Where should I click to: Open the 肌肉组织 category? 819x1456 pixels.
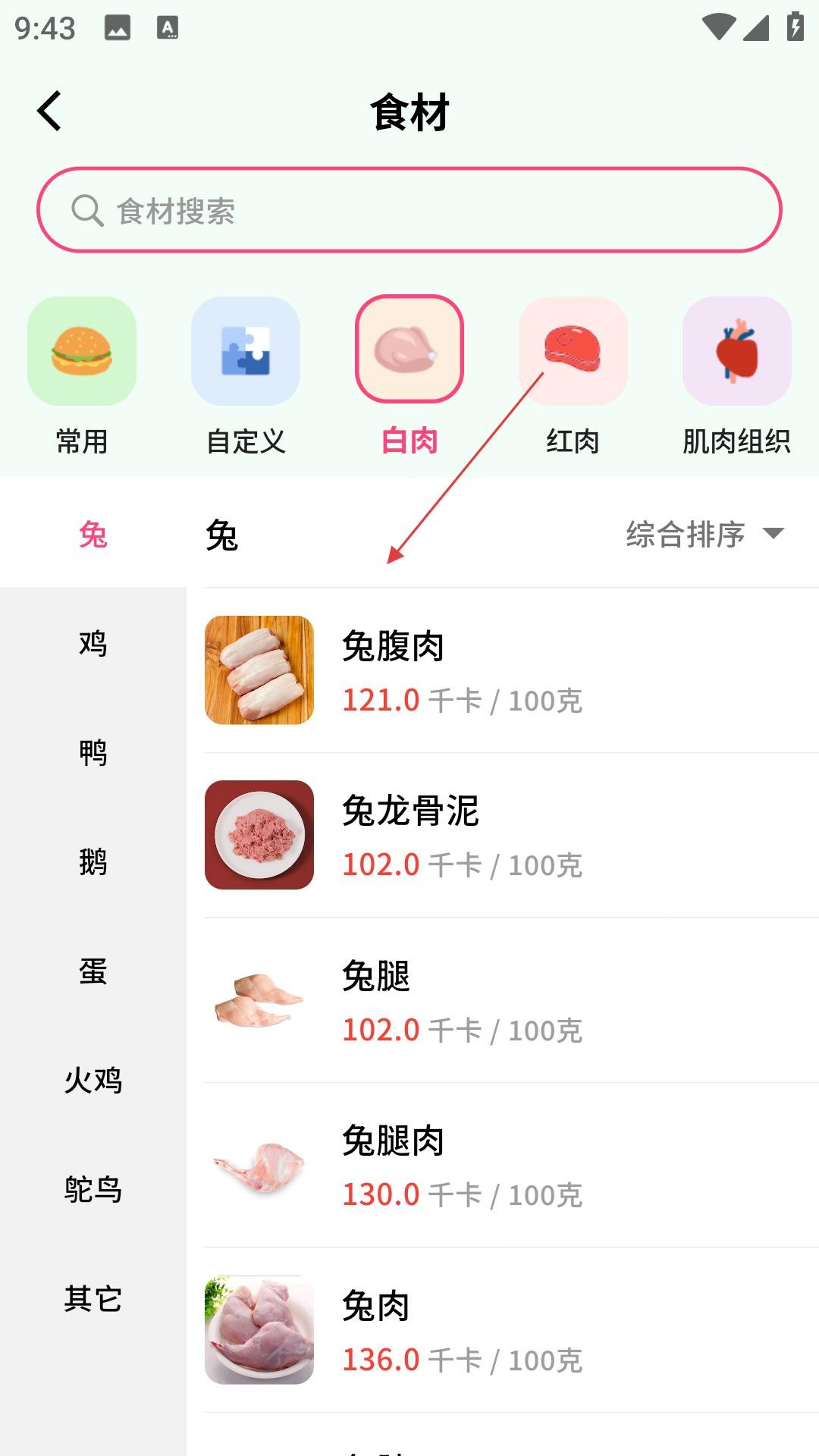736,377
